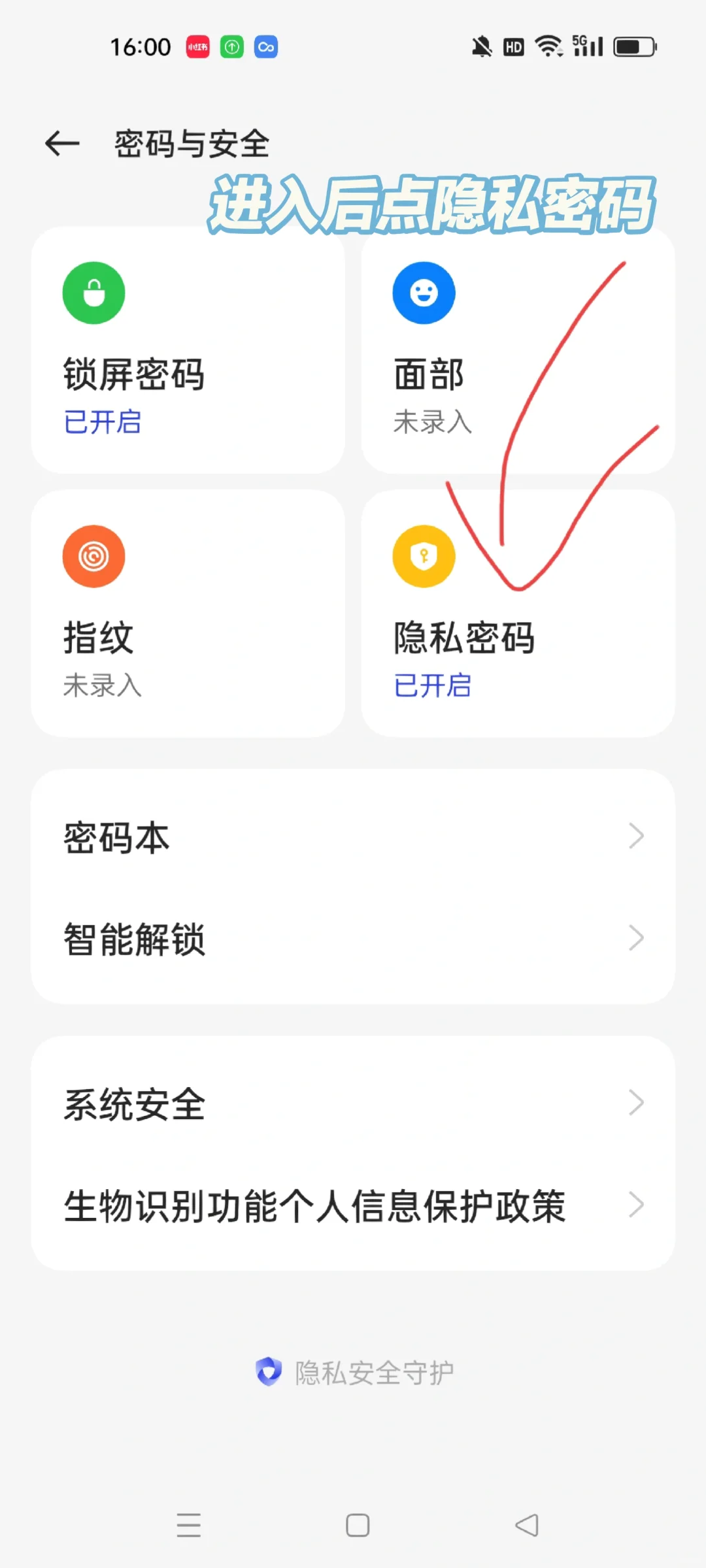
Task: Open the 锁屏密码 card
Action: (x=188, y=351)
